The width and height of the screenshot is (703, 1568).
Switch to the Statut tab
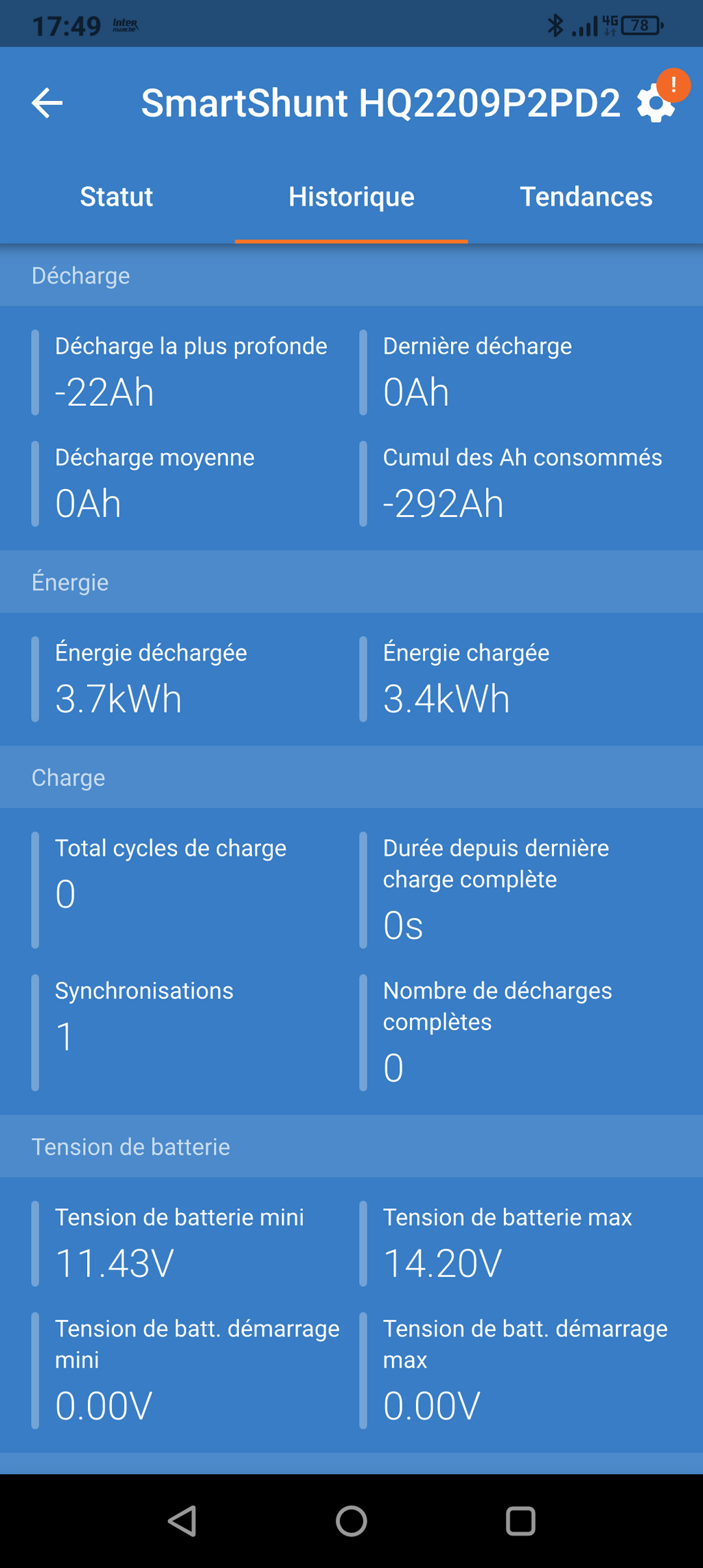point(117,197)
